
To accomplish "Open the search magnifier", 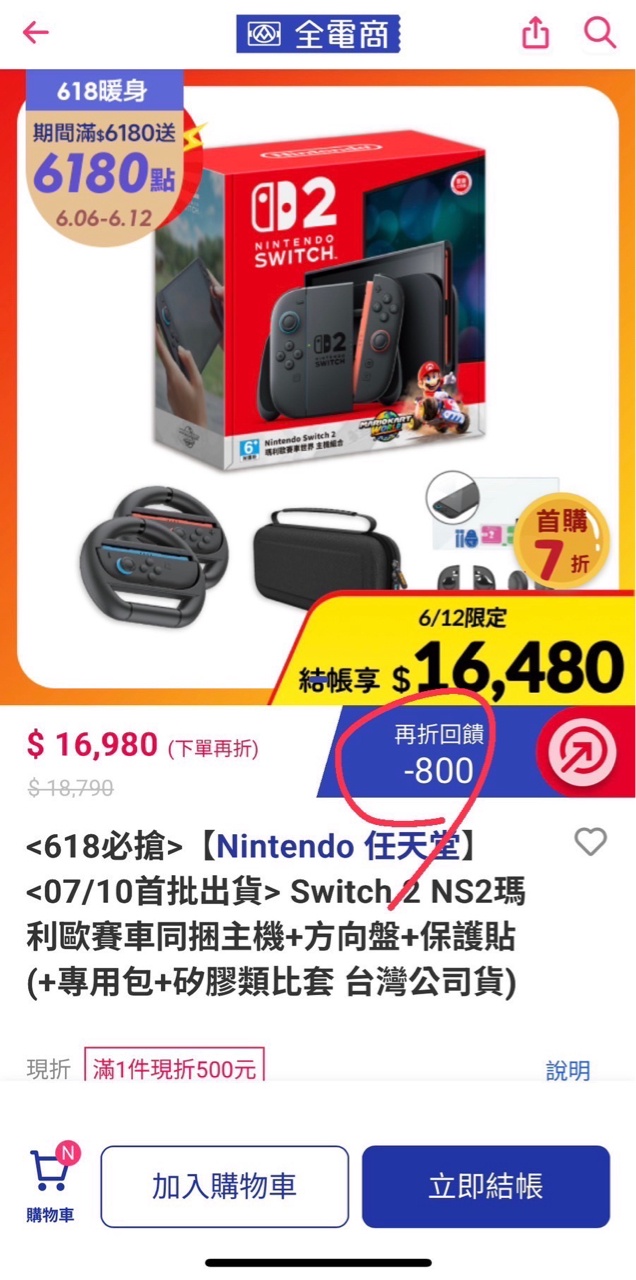I will pyautogui.click(x=599, y=33).
